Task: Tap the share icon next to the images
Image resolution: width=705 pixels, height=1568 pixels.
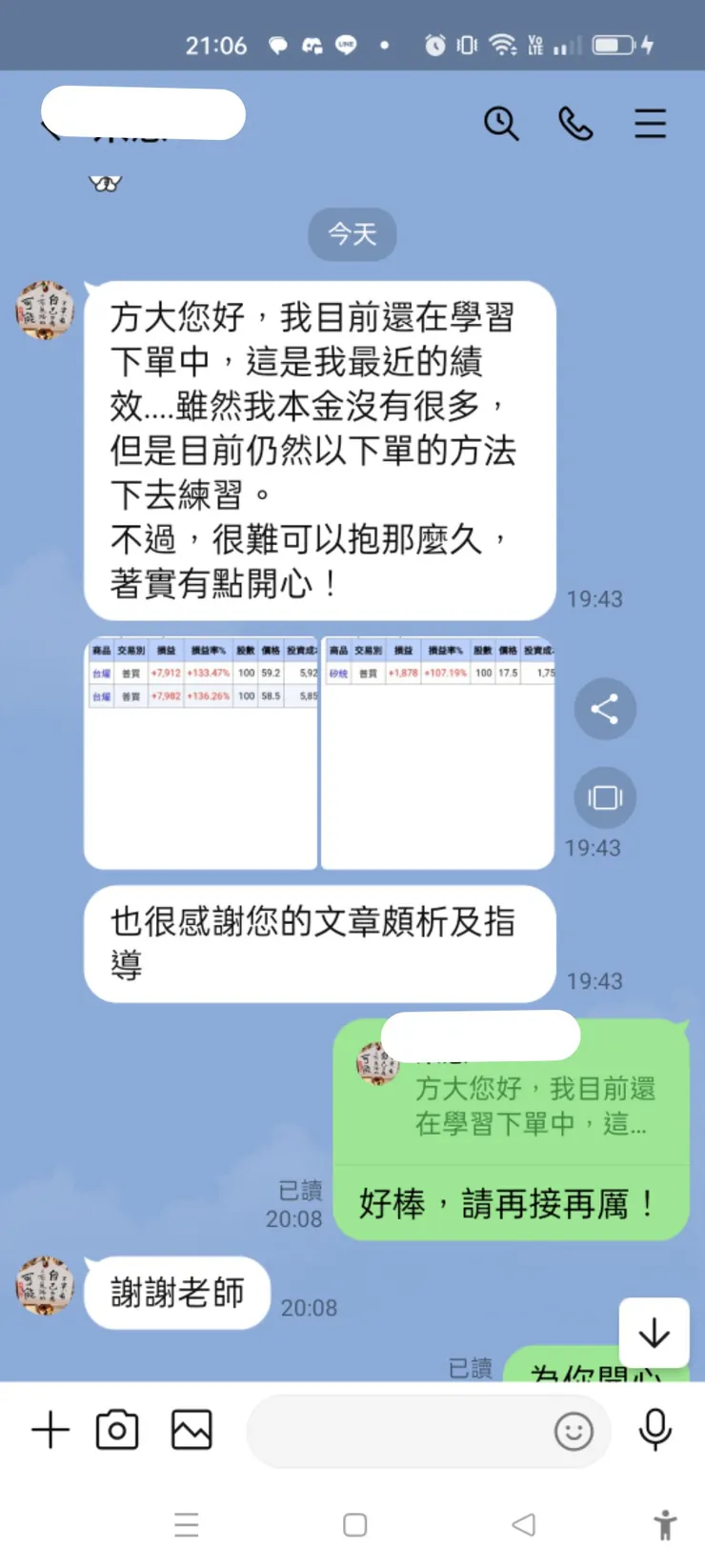Action: [x=605, y=710]
